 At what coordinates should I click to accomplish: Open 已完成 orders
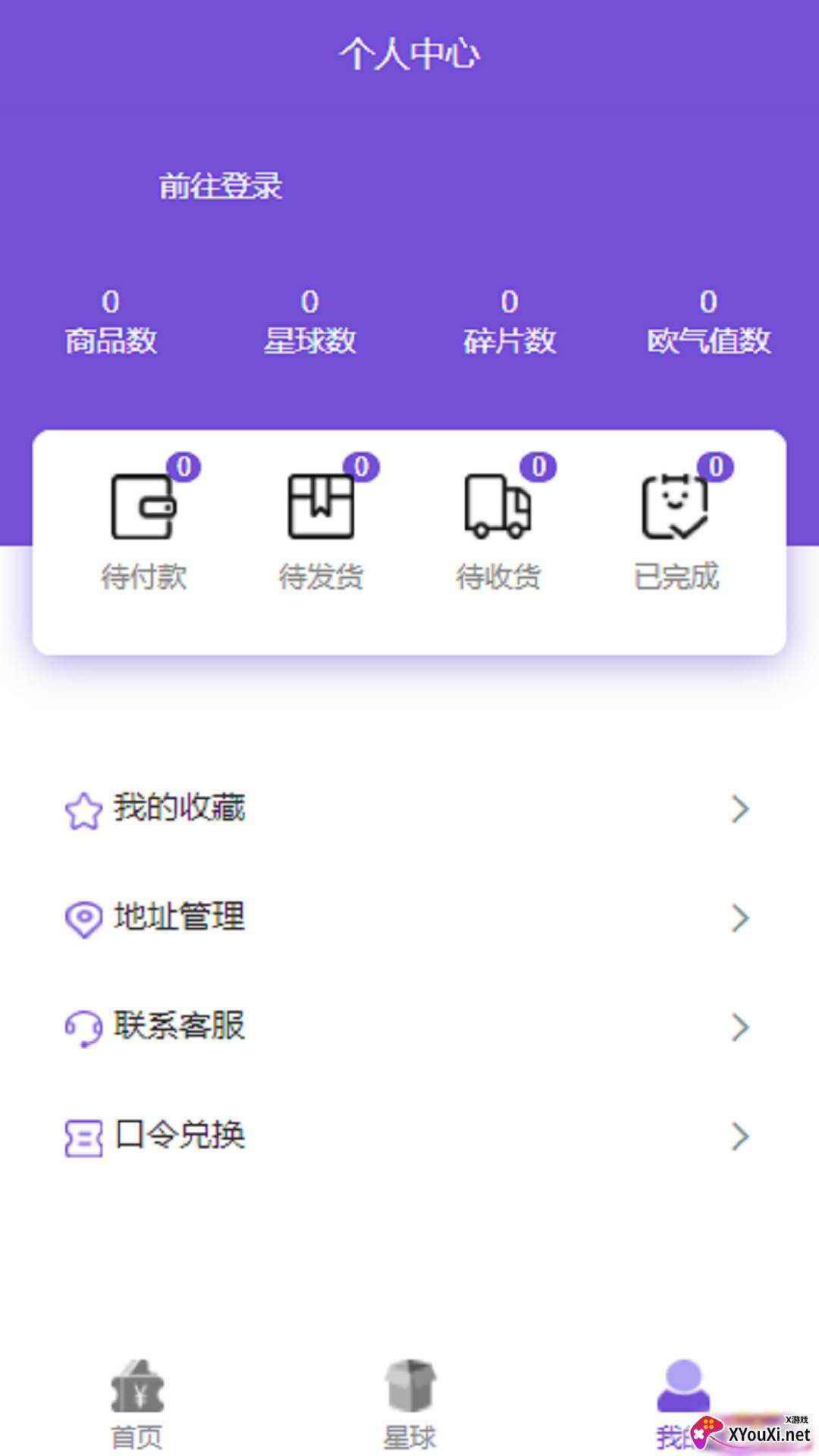pos(676,531)
